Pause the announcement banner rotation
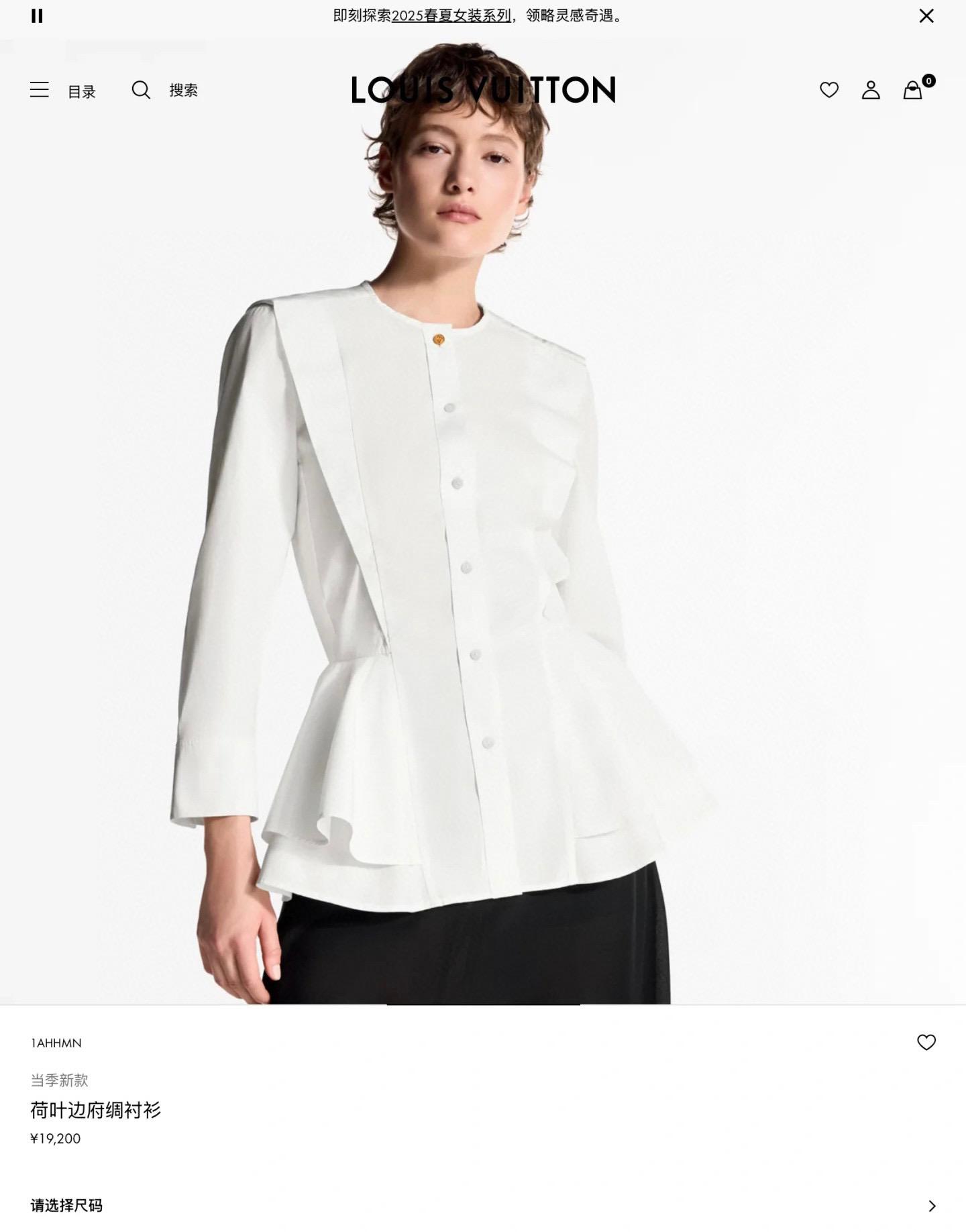The height and width of the screenshot is (1232, 966). point(37,16)
